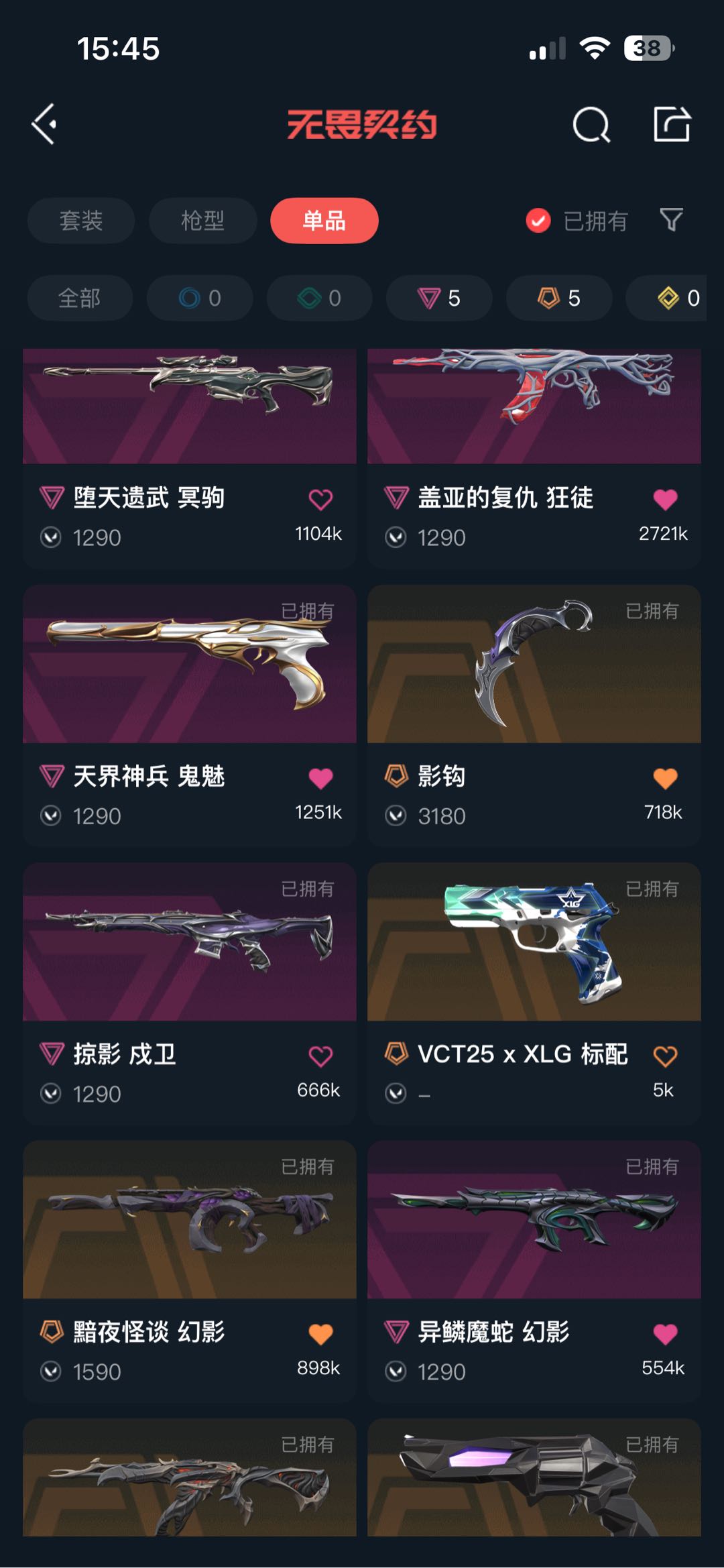The image size is (724, 1568).
Task: Tap the heart on 掠影 戍卫
Action: tap(320, 1056)
